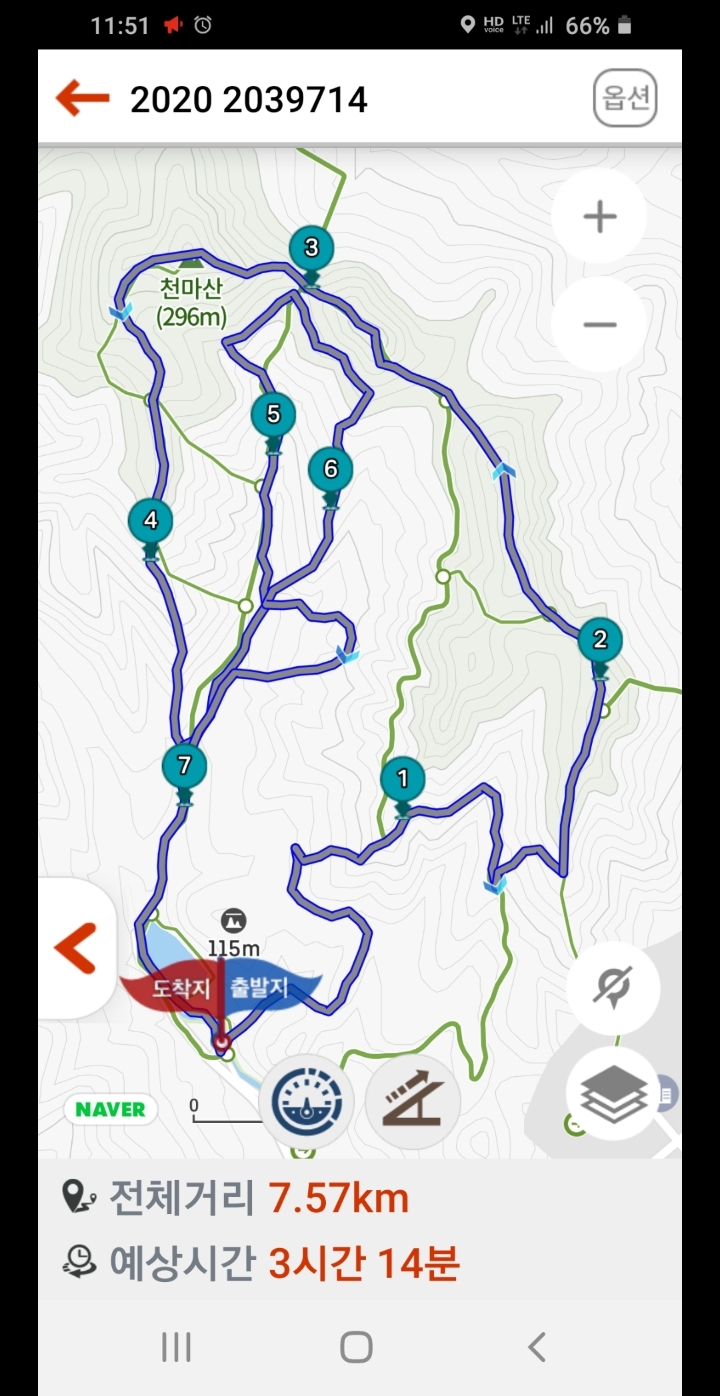Open system recent apps

[x=176, y=1347]
